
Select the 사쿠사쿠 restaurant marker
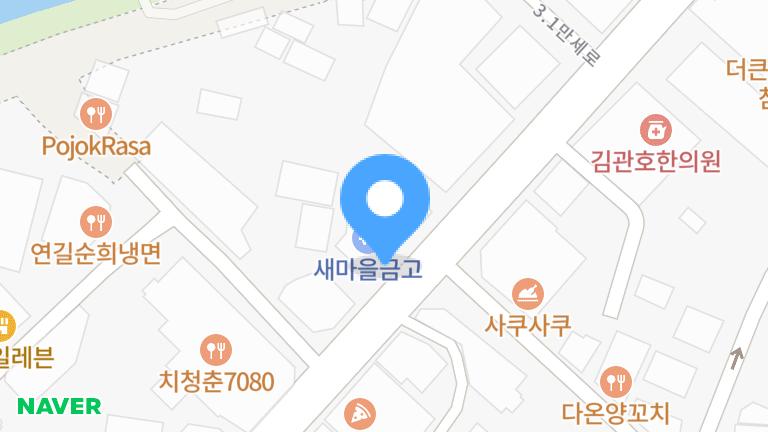coord(527,293)
